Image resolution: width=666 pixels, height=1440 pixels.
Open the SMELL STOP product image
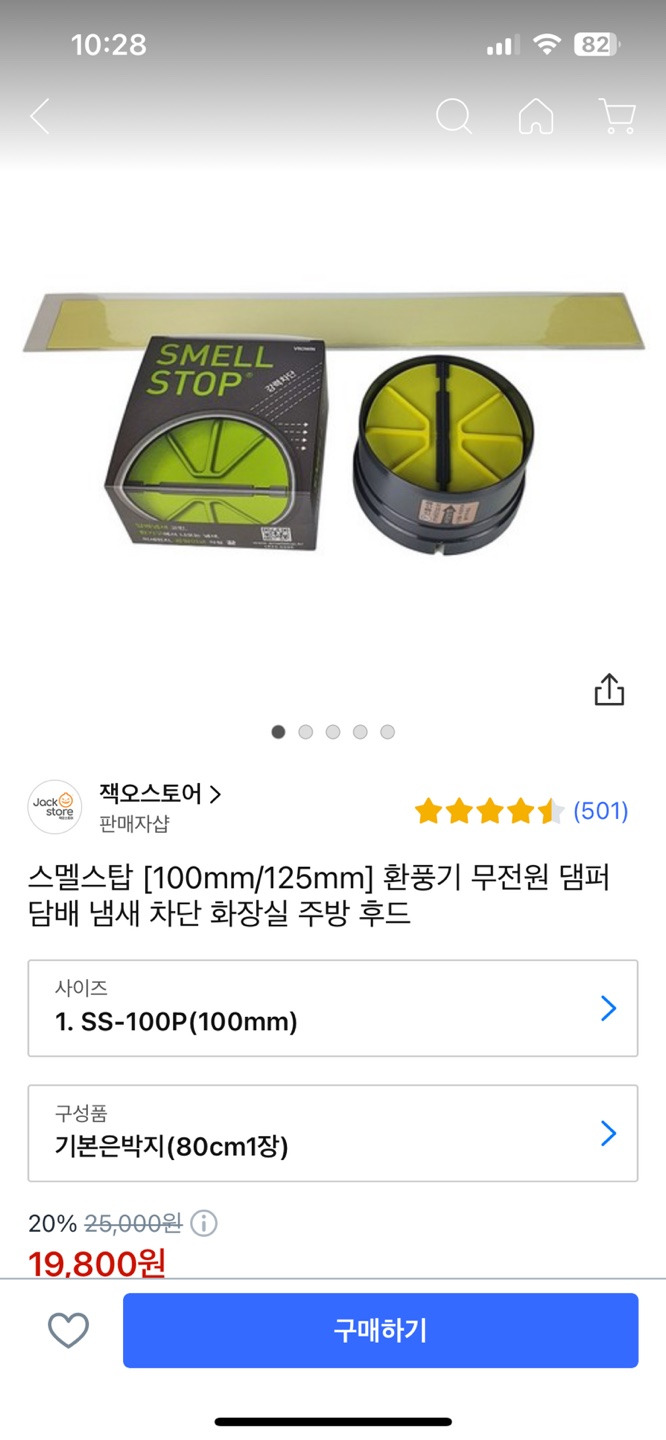click(x=332, y=440)
